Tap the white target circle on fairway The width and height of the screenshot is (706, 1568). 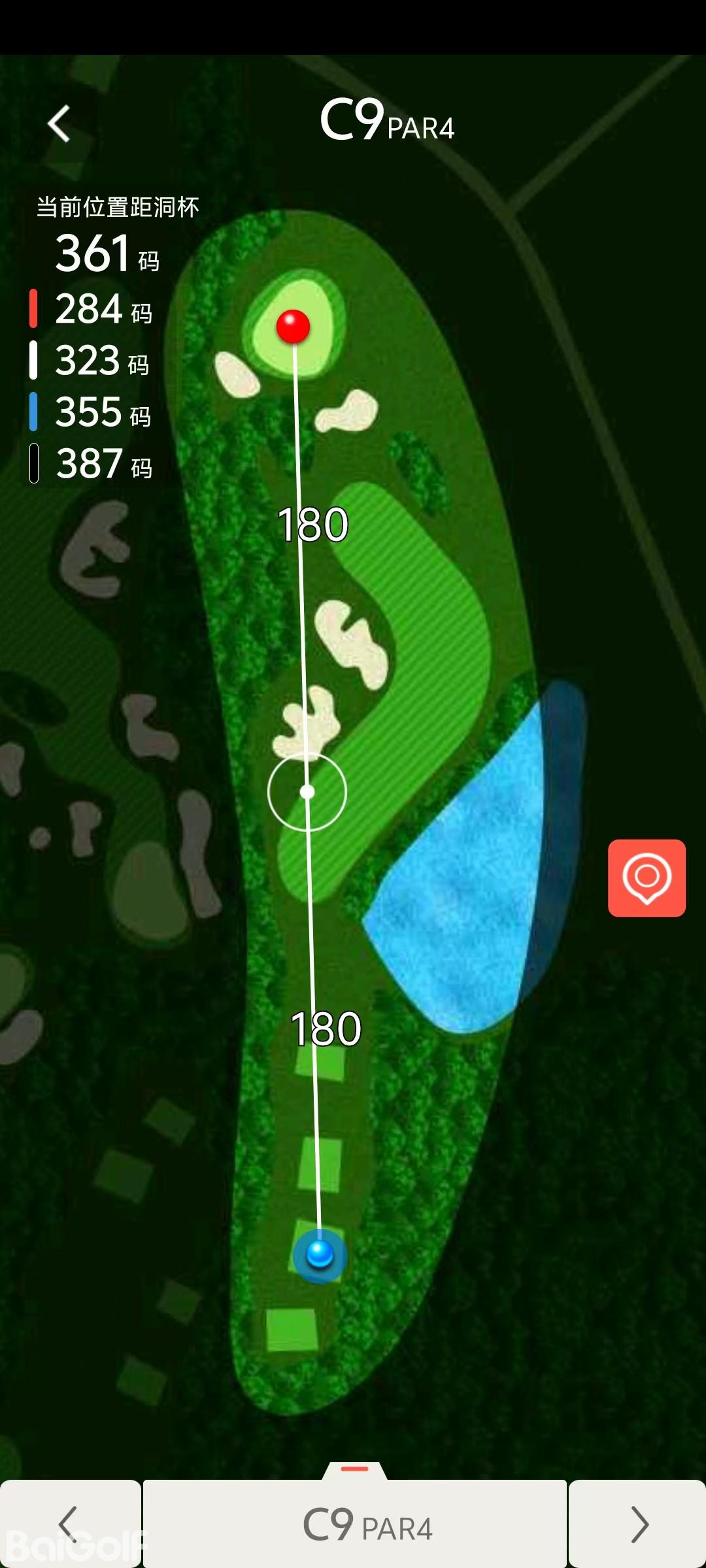(307, 792)
